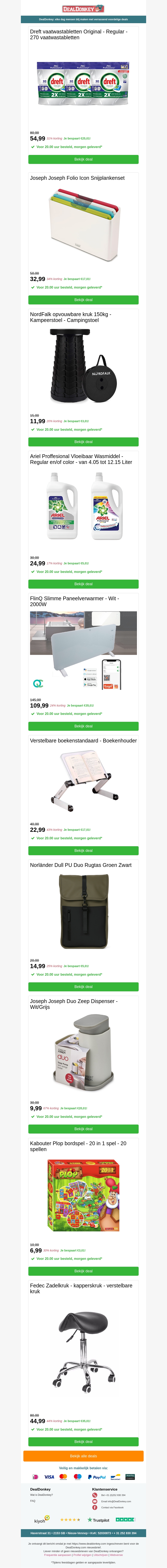The height and width of the screenshot is (1568, 167).
Task: View the NordFalk opvouwbare kruk deal
Action: point(83,442)
